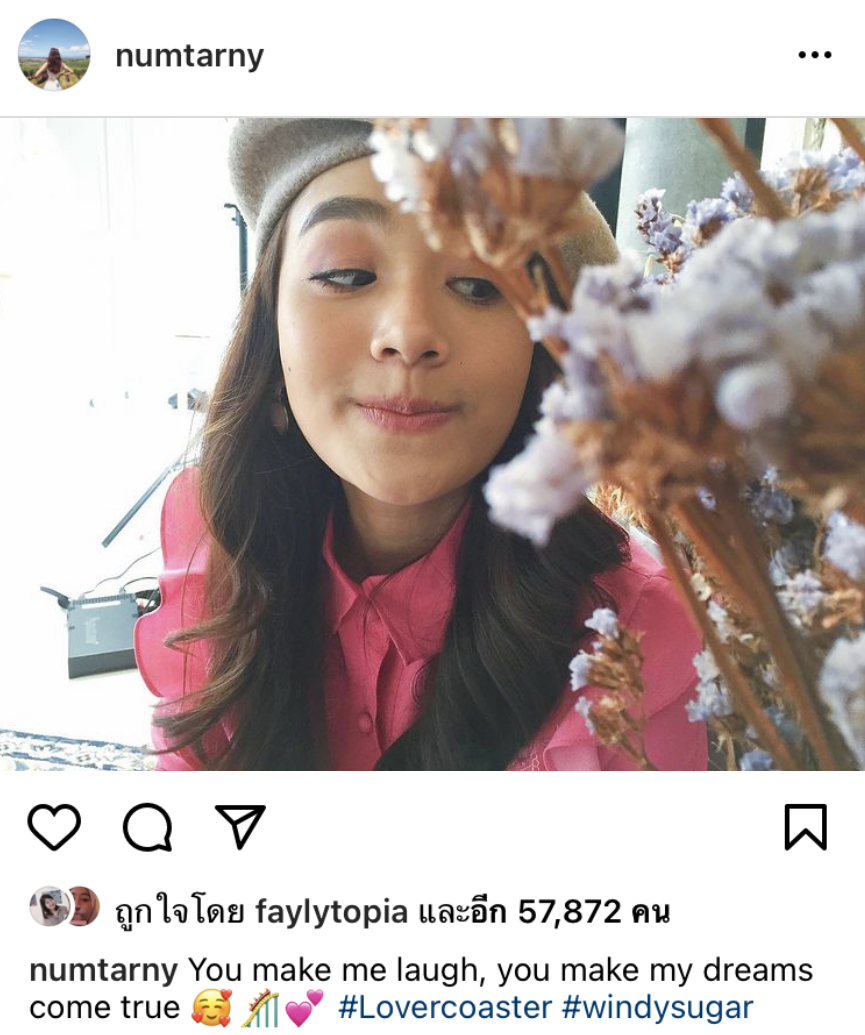This screenshot has width=865, height=1035.
Task: Open comments with the speech bubble icon
Action: [147, 827]
